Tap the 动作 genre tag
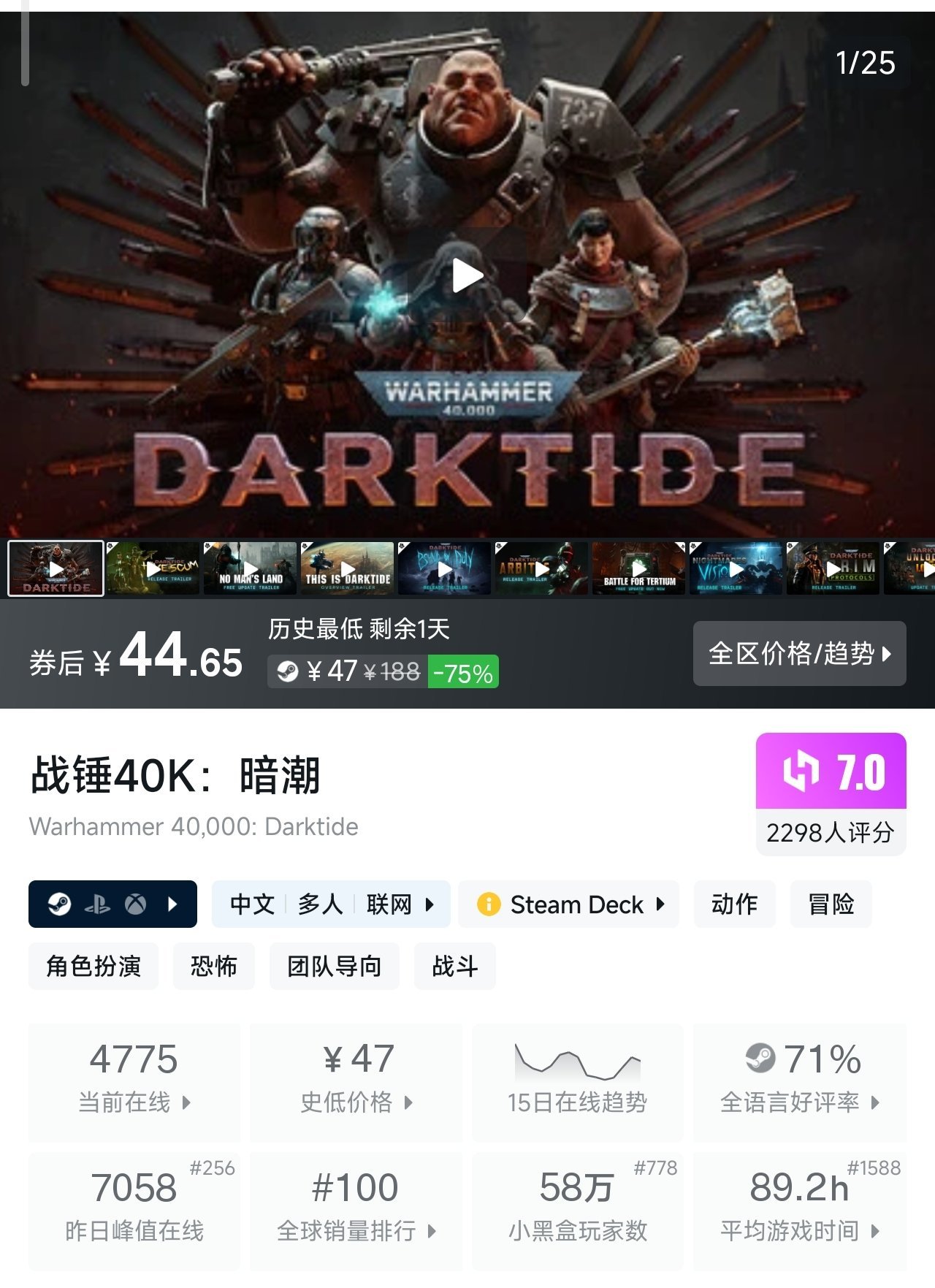 734,904
